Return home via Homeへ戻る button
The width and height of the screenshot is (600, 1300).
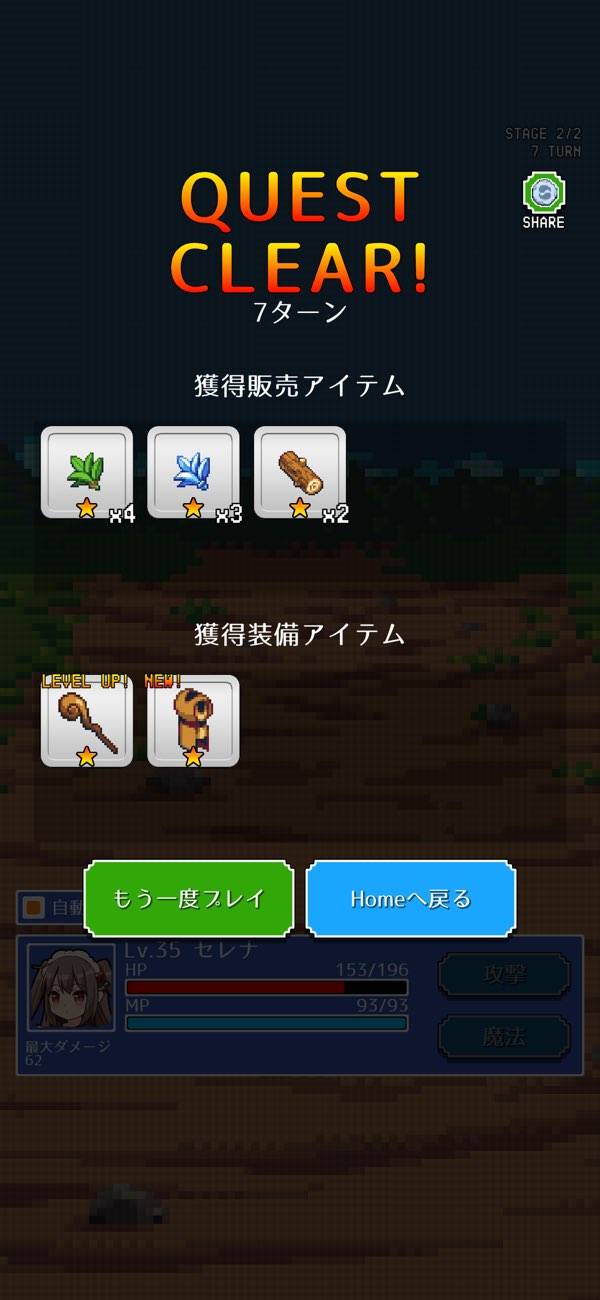410,898
